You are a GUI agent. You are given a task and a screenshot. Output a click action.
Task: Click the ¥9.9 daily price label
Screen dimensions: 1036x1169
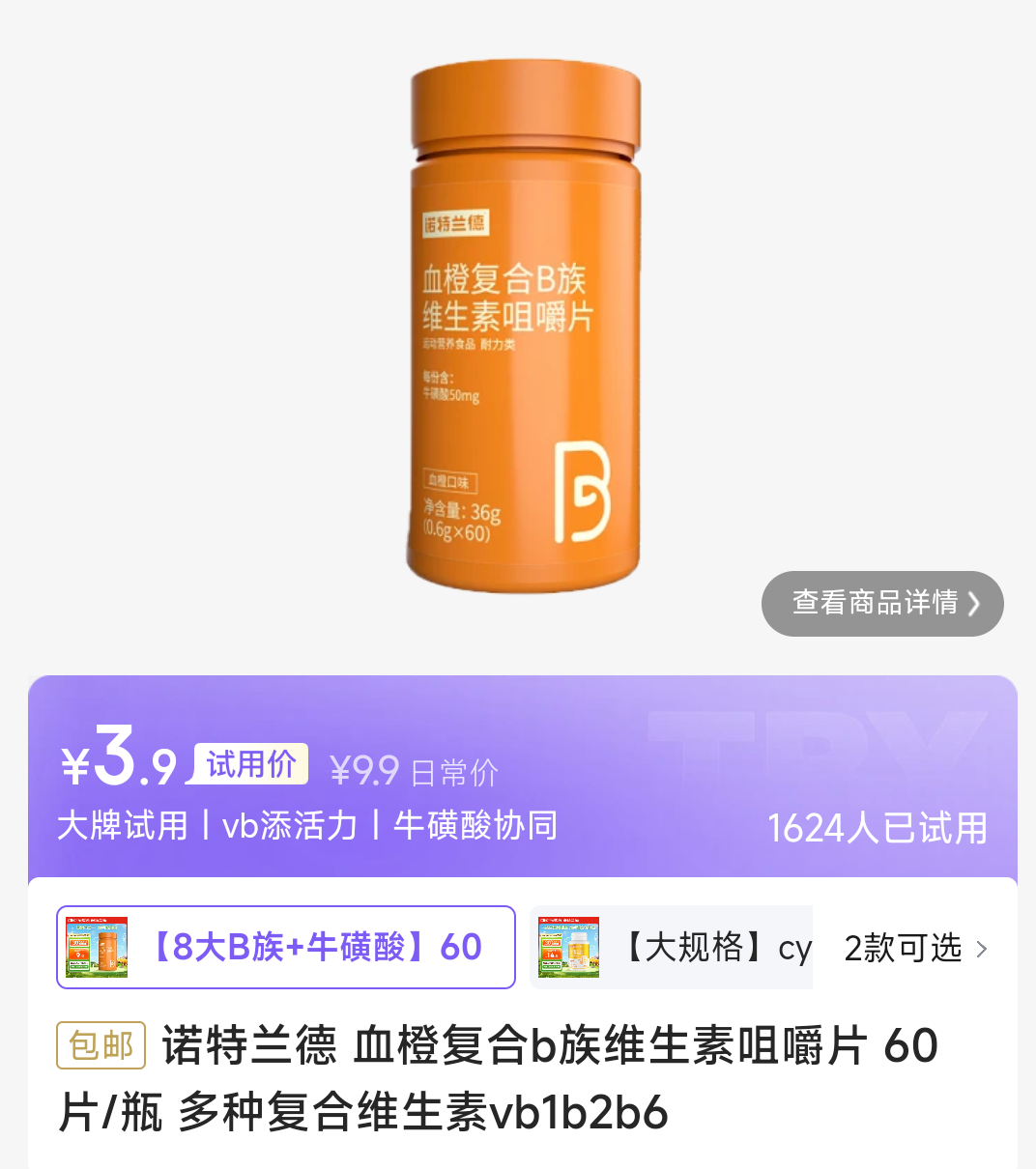(x=365, y=771)
